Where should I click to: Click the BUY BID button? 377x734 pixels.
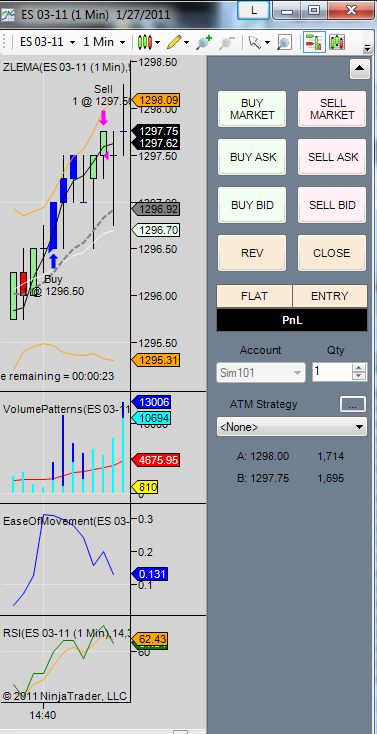(x=252, y=205)
